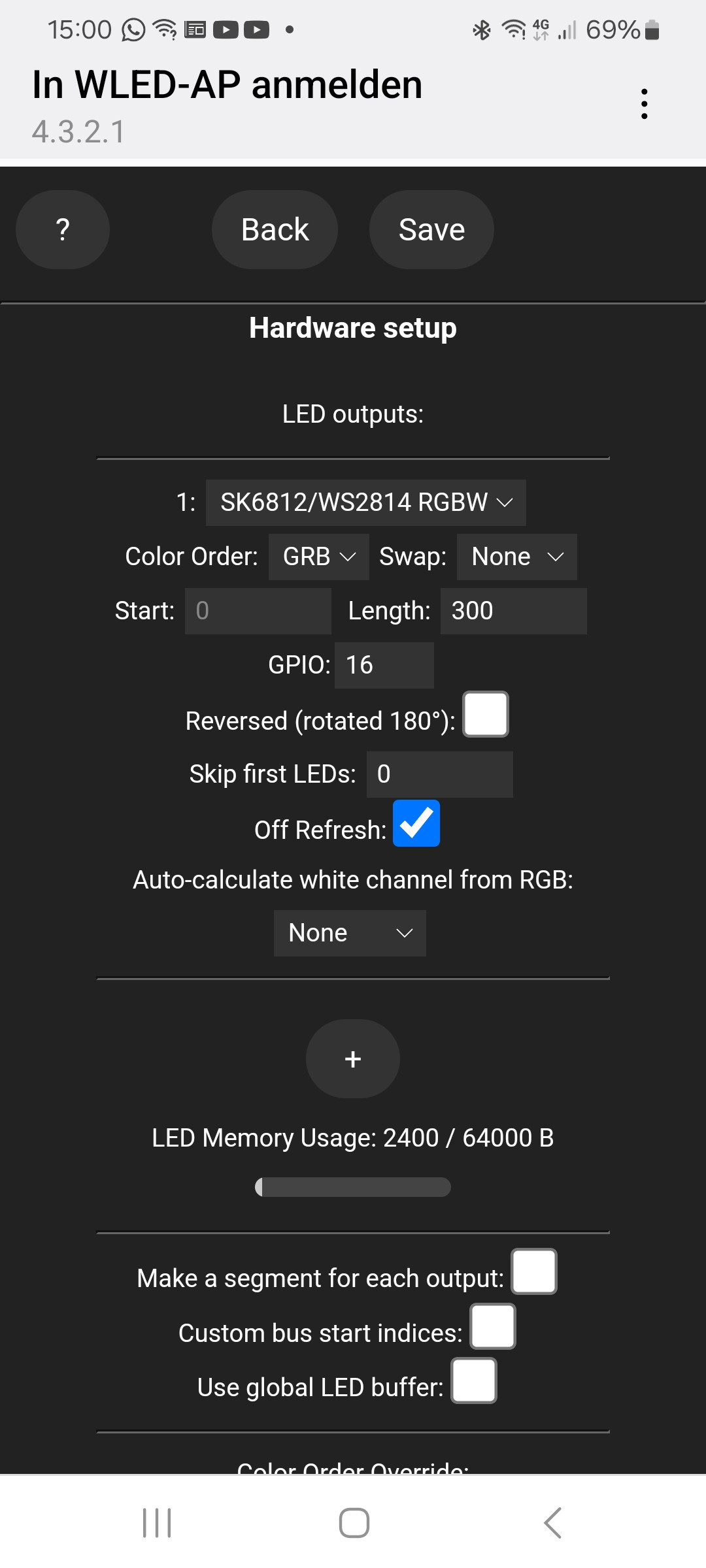This screenshot has width=706, height=1568.
Task: Change the Color Order dropdown from GRB
Action: pyautogui.click(x=318, y=557)
